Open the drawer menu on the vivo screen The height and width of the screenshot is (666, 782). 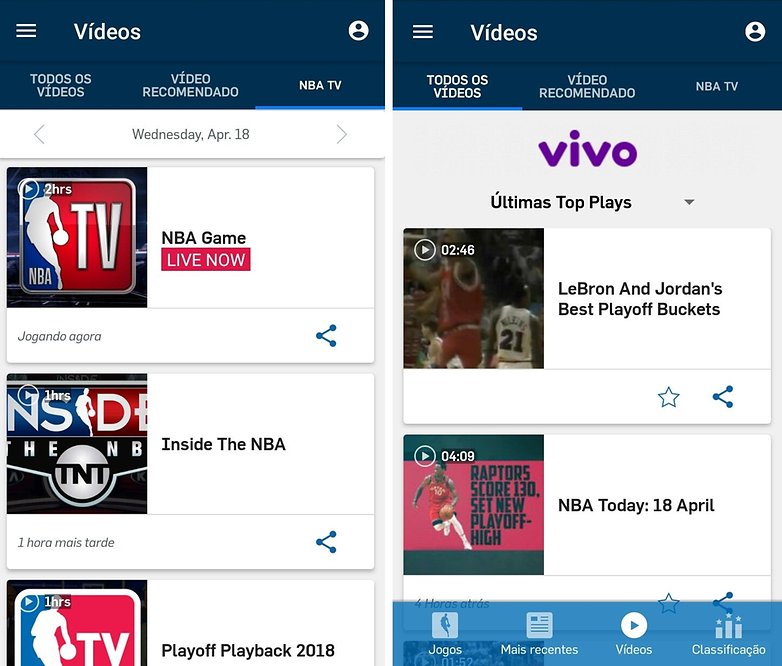[x=423, y=32]
